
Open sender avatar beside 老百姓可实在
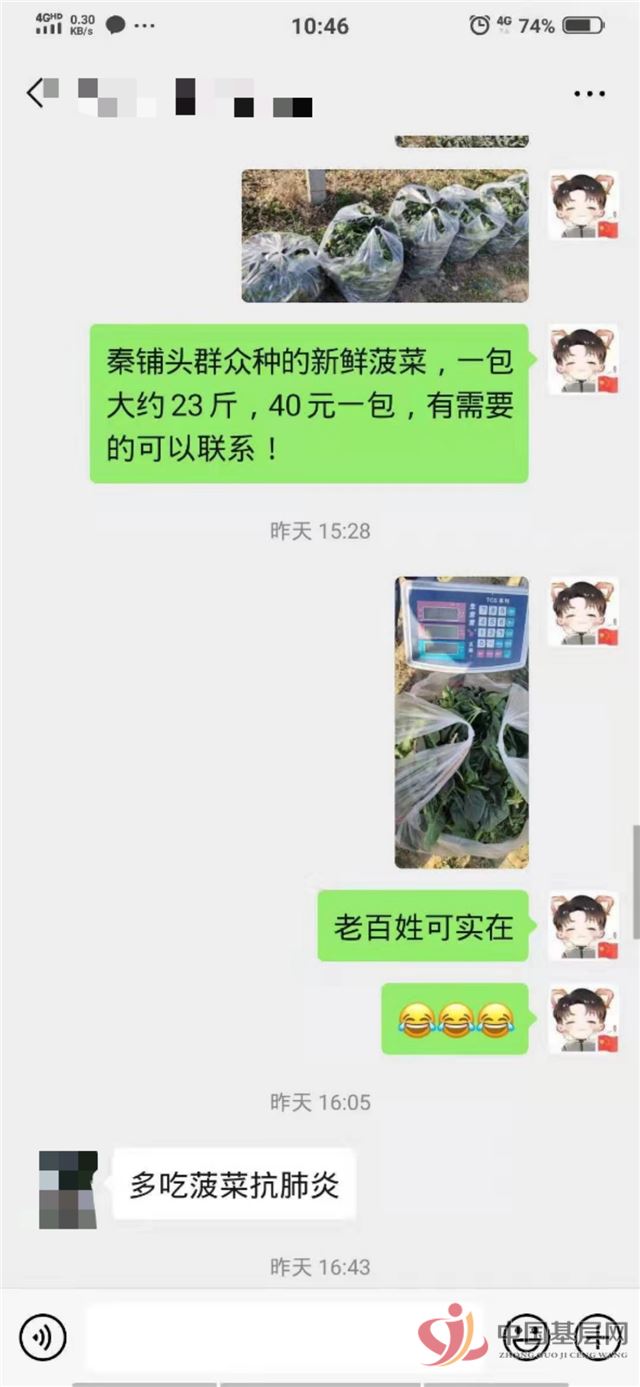582,926
